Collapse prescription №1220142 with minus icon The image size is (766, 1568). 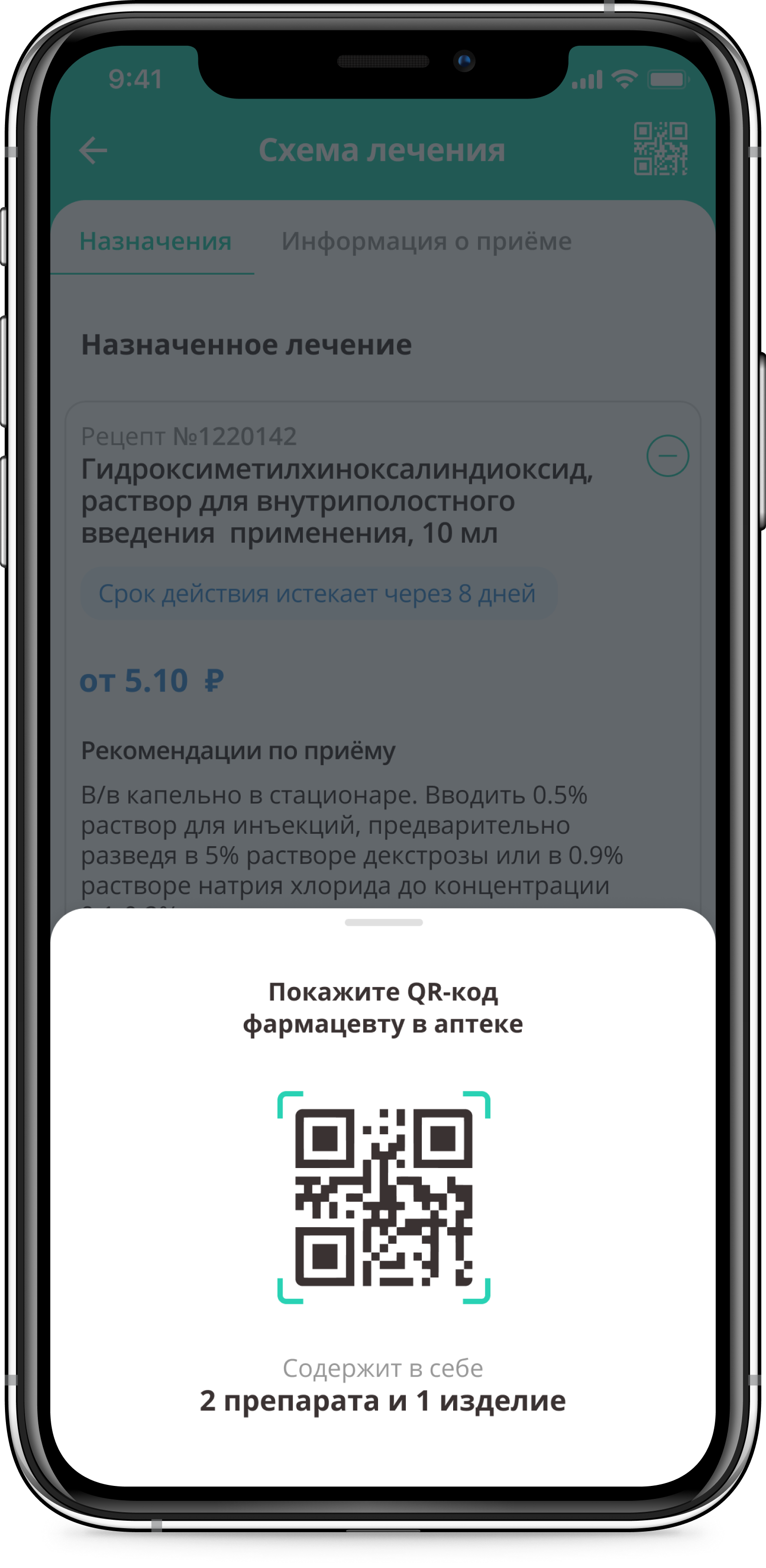pos(668,456)
